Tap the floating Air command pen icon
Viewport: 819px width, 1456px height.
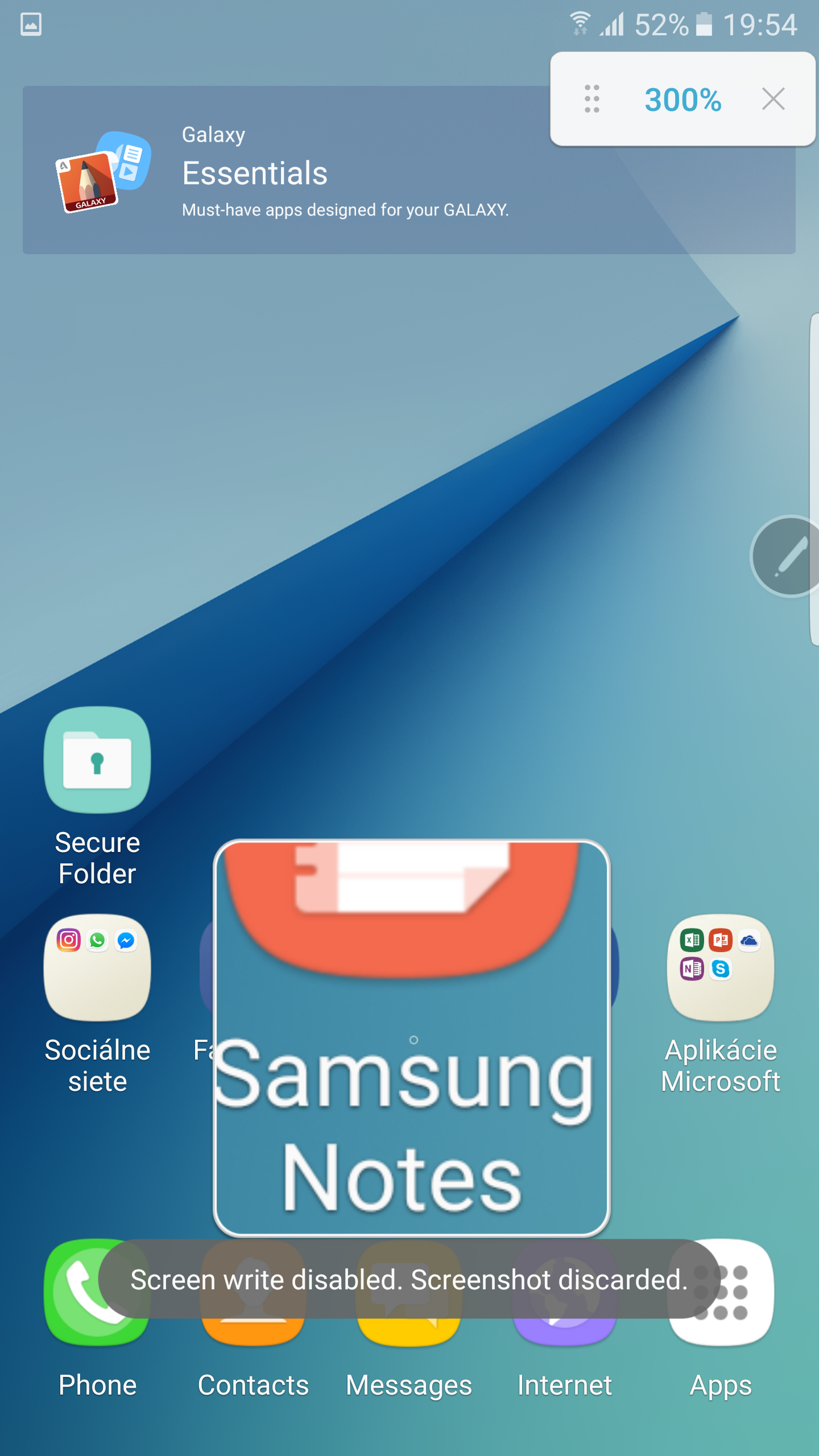(787, 556)
